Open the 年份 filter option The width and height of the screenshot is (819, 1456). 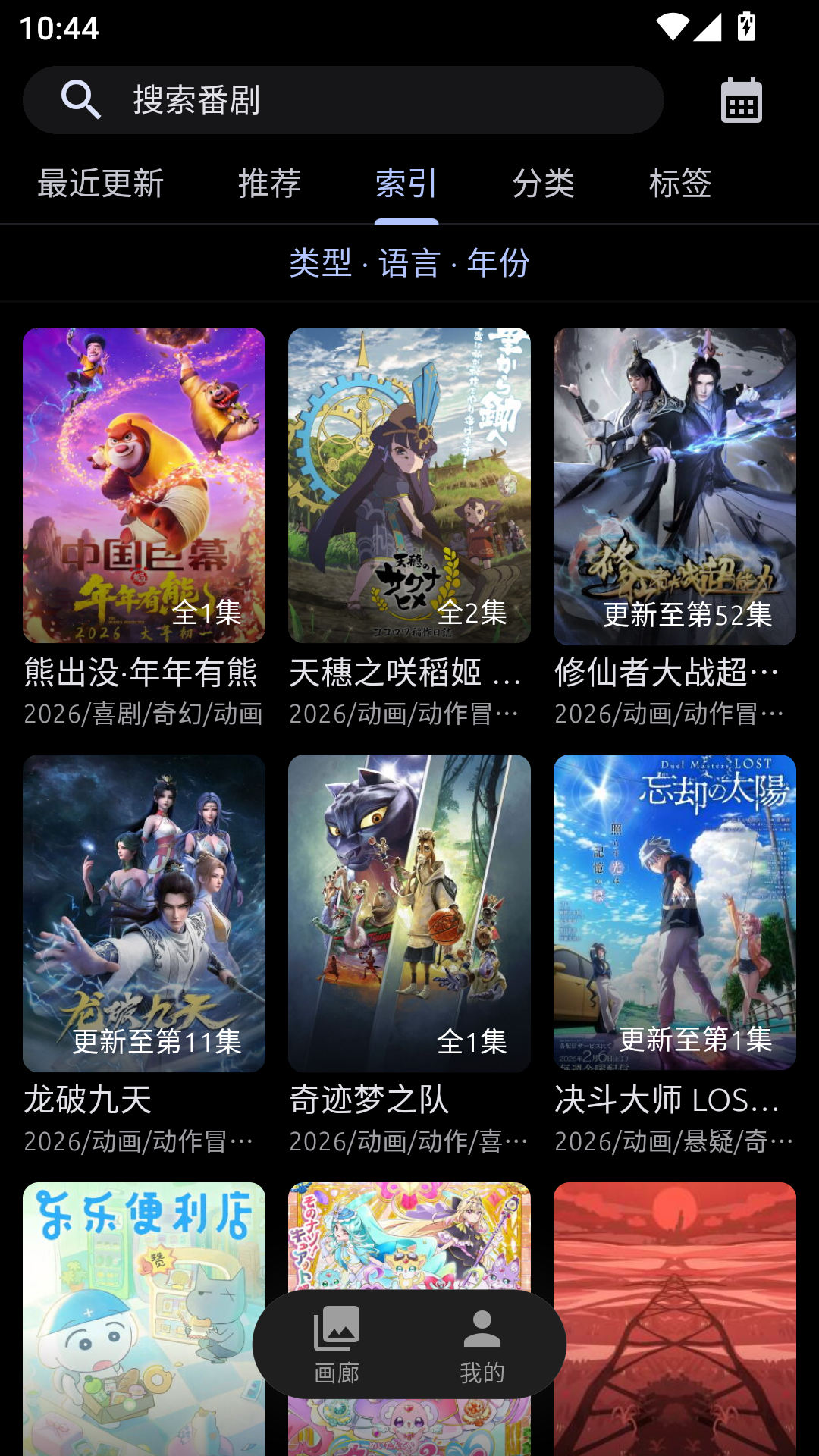tap(499, 263)
